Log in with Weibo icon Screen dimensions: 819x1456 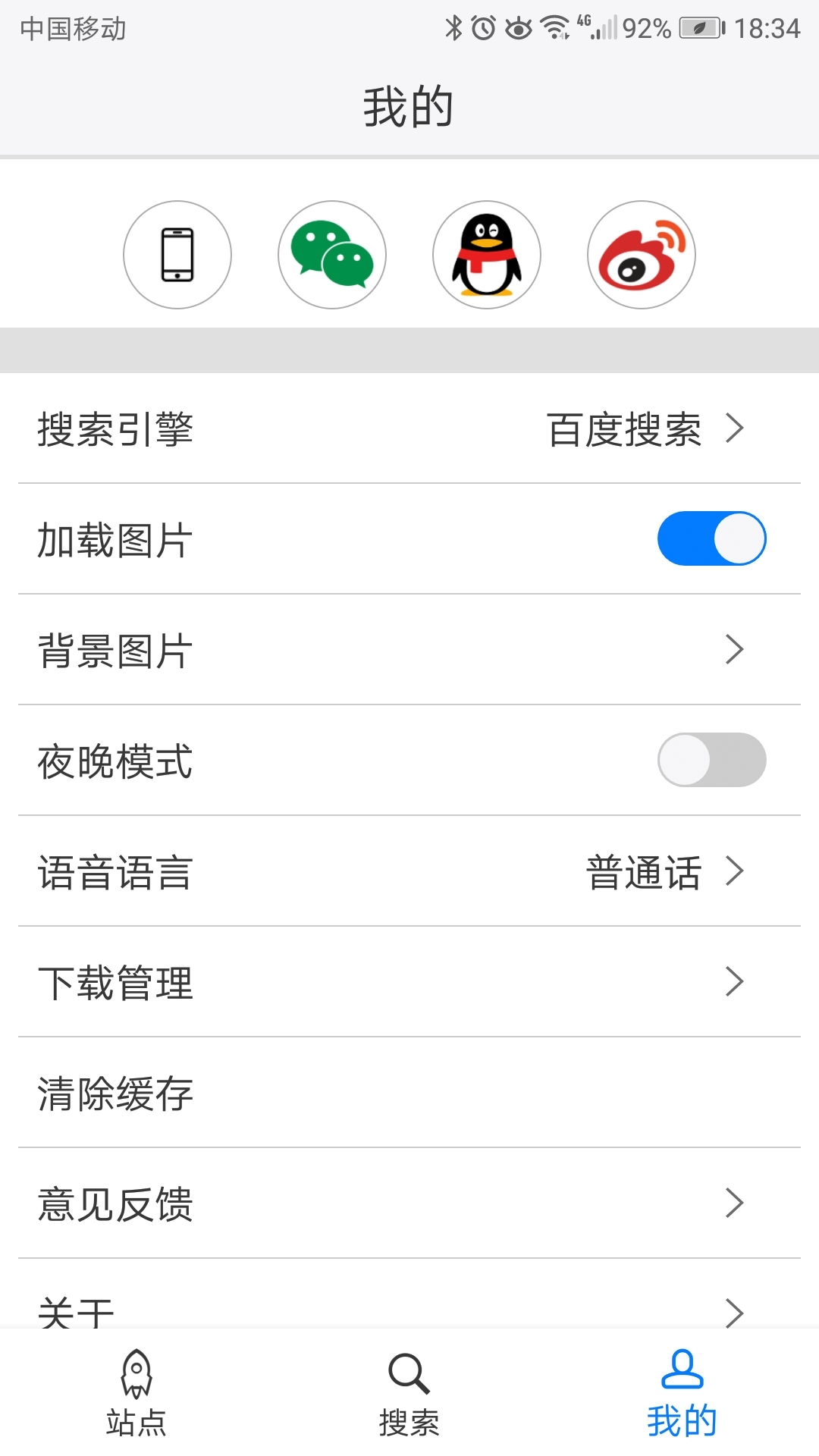pyautogui.click(x=642, y=255)
